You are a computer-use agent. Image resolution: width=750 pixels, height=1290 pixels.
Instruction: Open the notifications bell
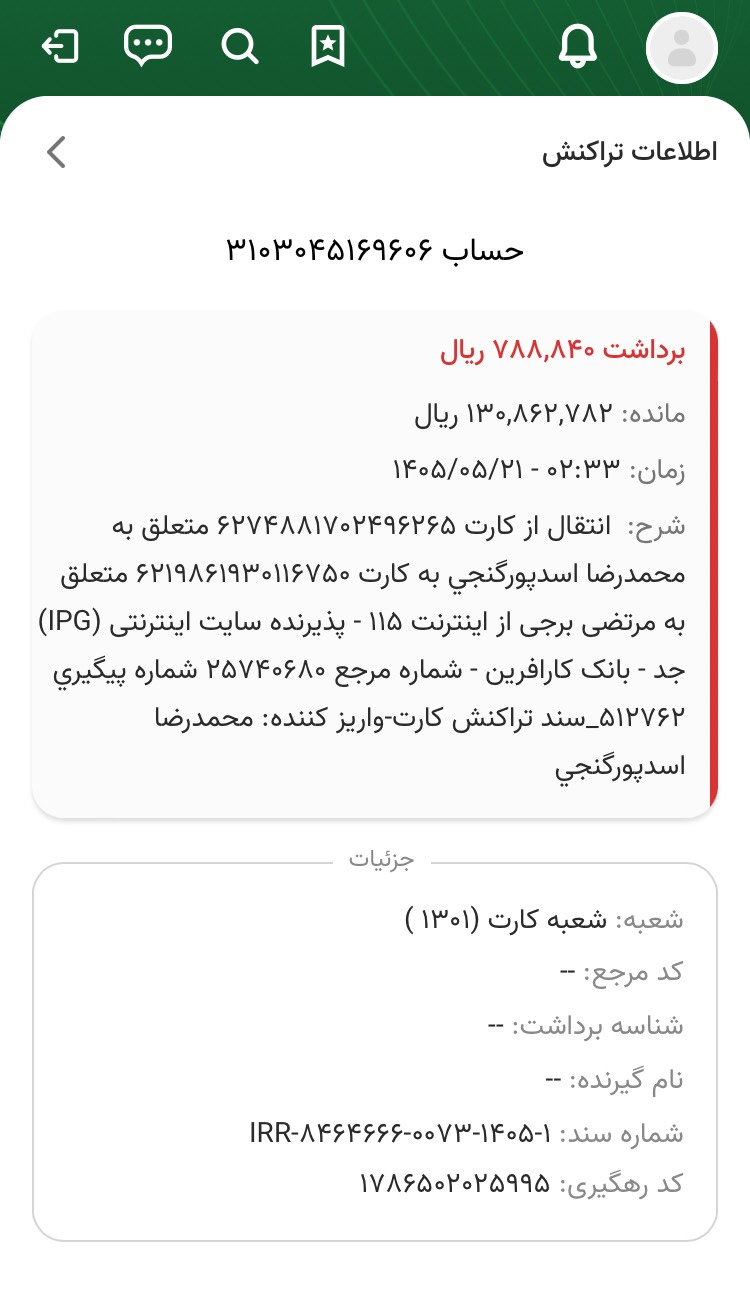point(577,46)
